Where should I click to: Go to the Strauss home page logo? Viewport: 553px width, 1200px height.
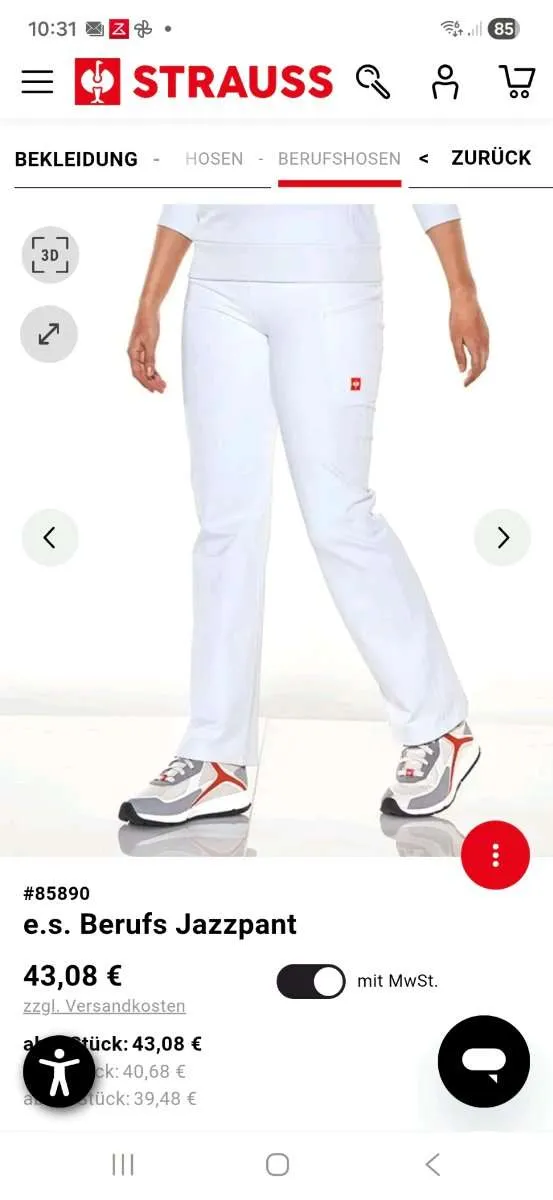click(203, 81)
